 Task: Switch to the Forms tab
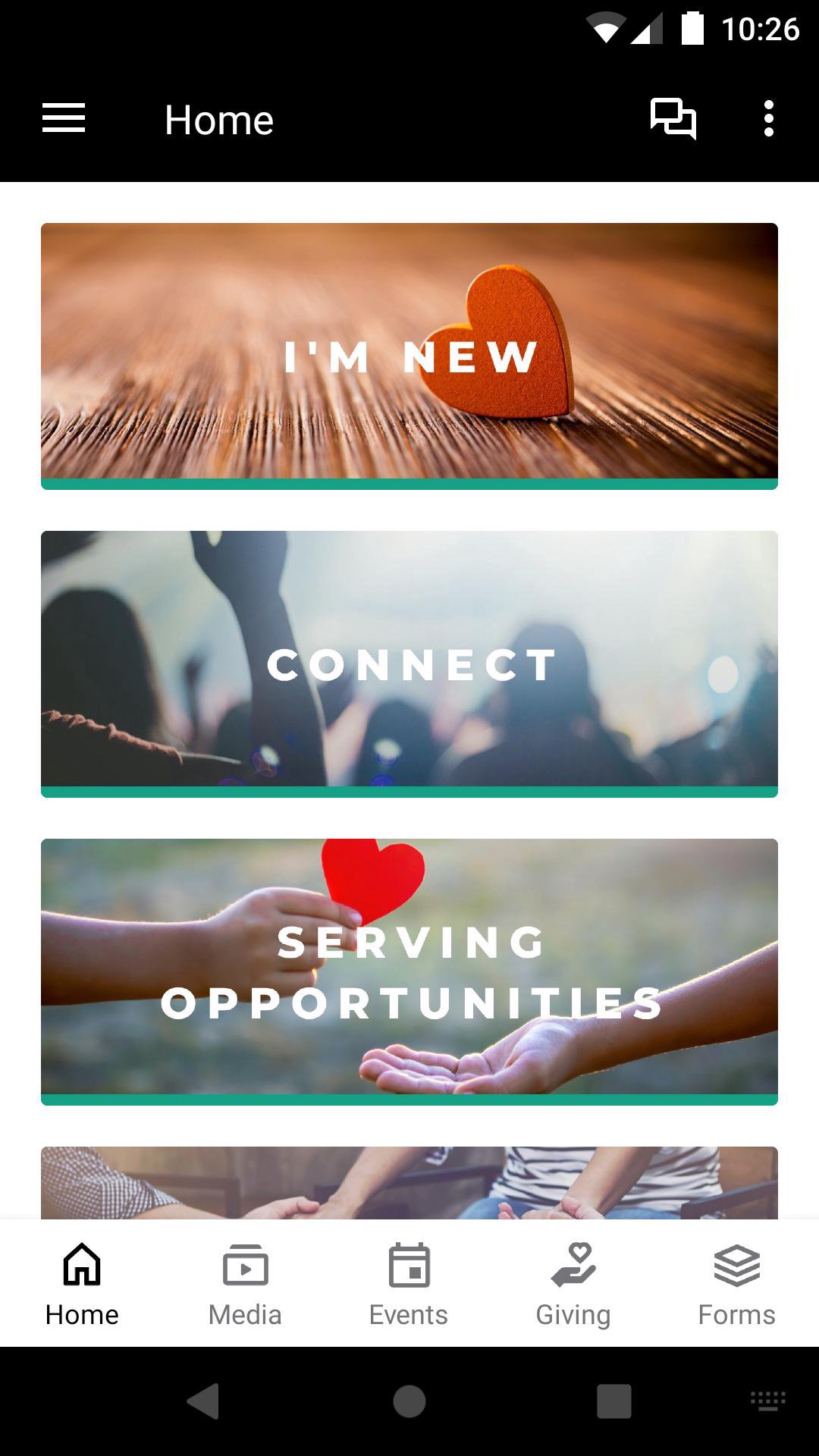(x=736, y=1283)
